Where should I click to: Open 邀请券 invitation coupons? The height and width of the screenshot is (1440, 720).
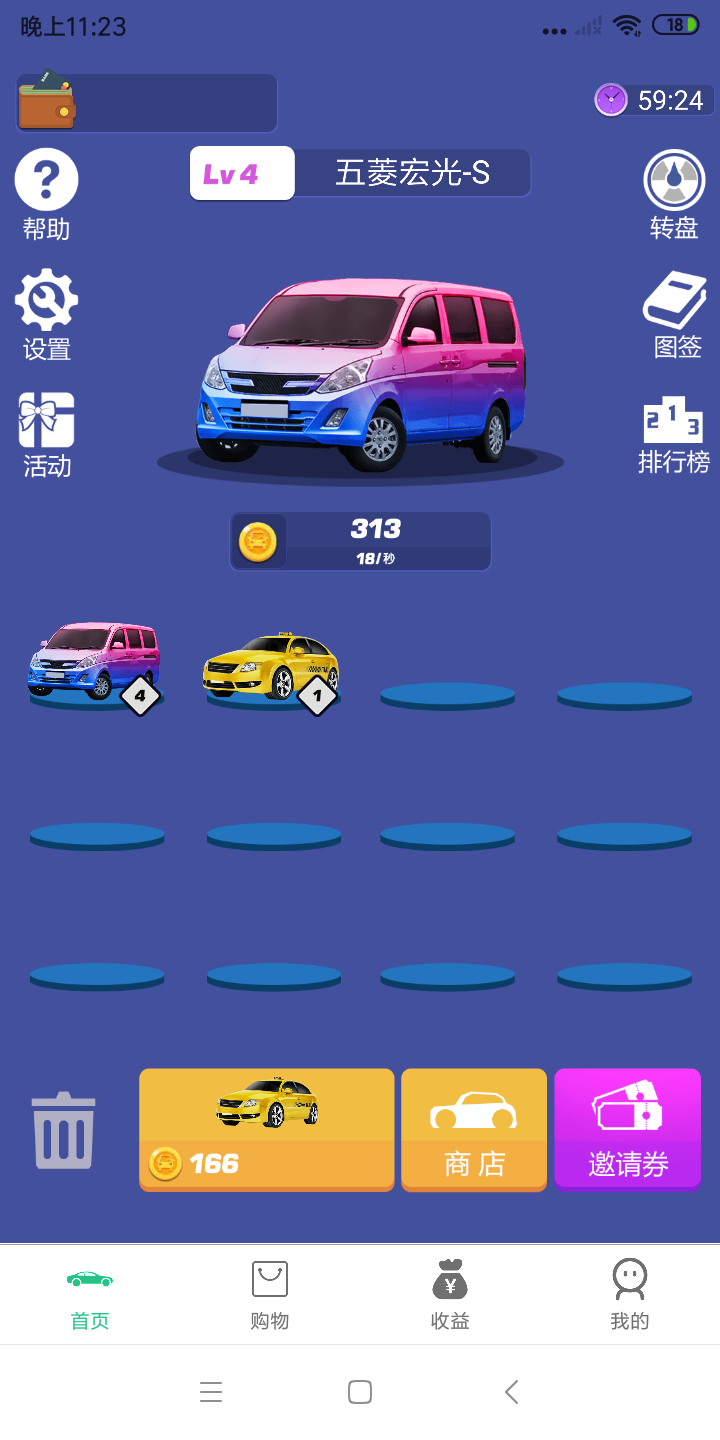[627, 1129]
